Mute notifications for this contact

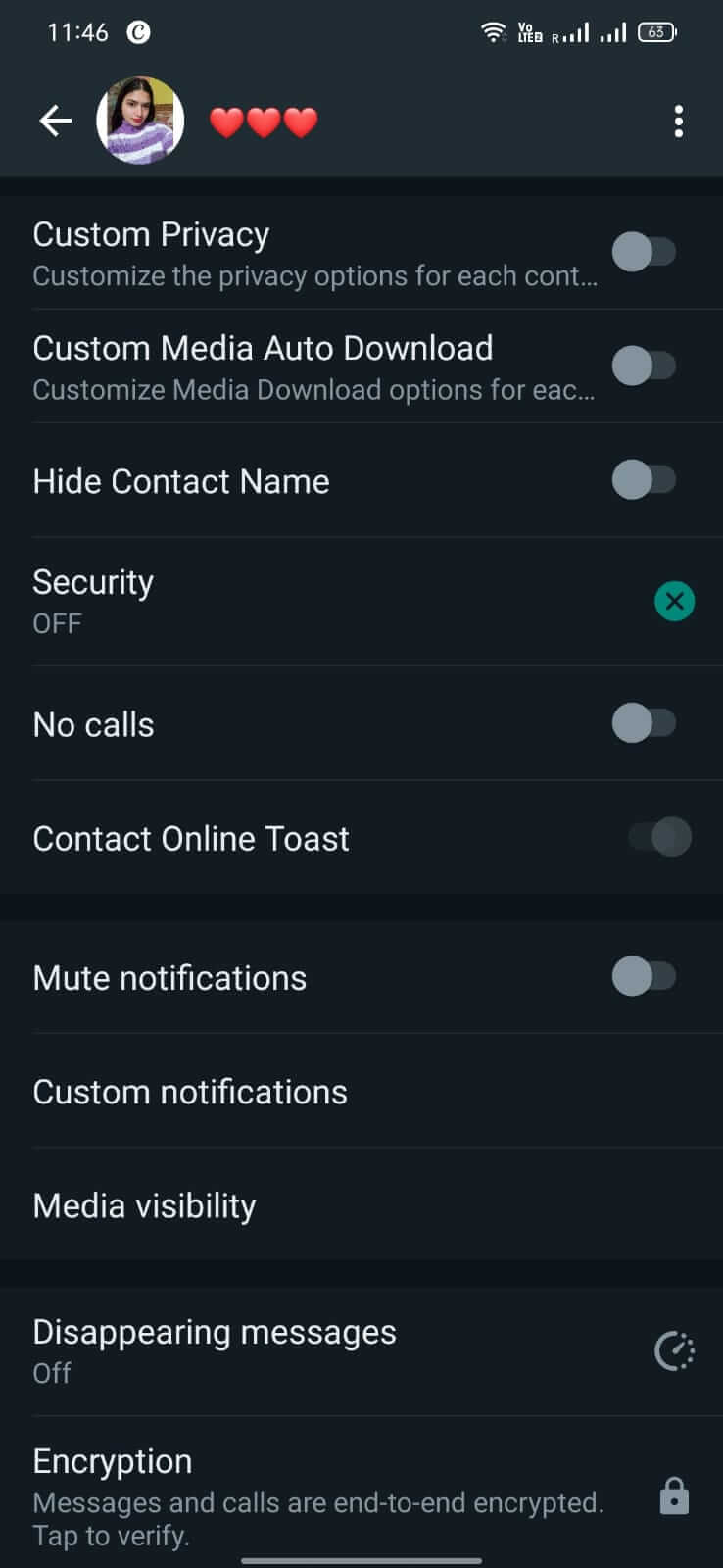(x=644, y=977)
